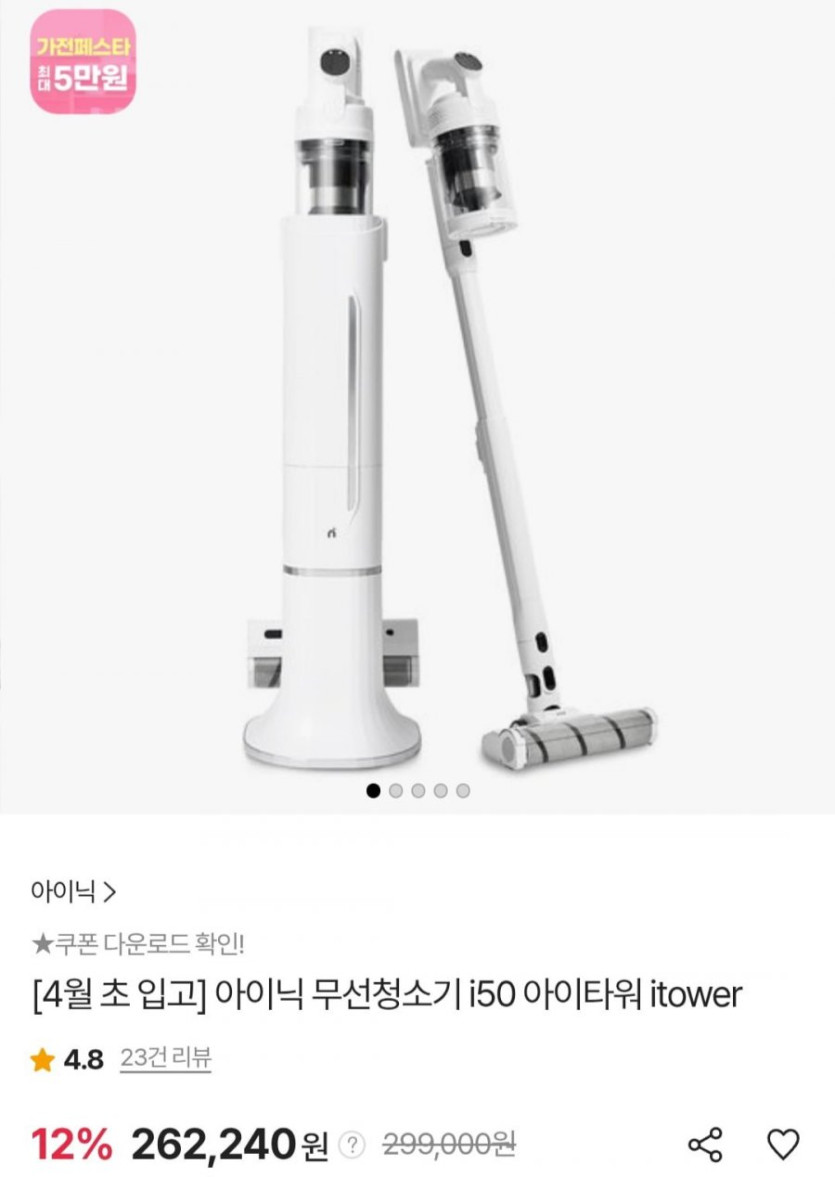This screenshot has width=835, height=1177.
Task: Open the vacuum cleaner product image
Action: pyautogui.click(x=417, y=400)
